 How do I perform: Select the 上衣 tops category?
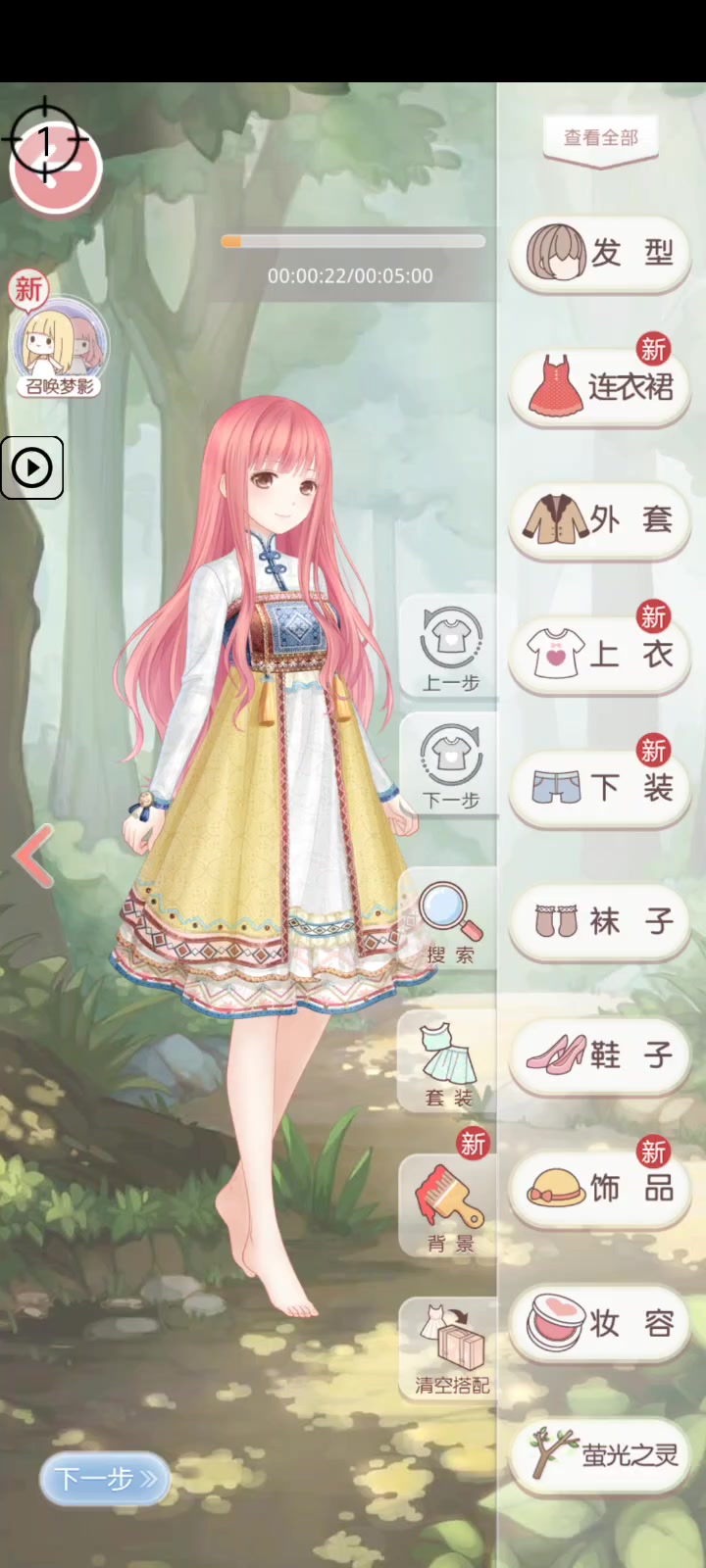600,654
